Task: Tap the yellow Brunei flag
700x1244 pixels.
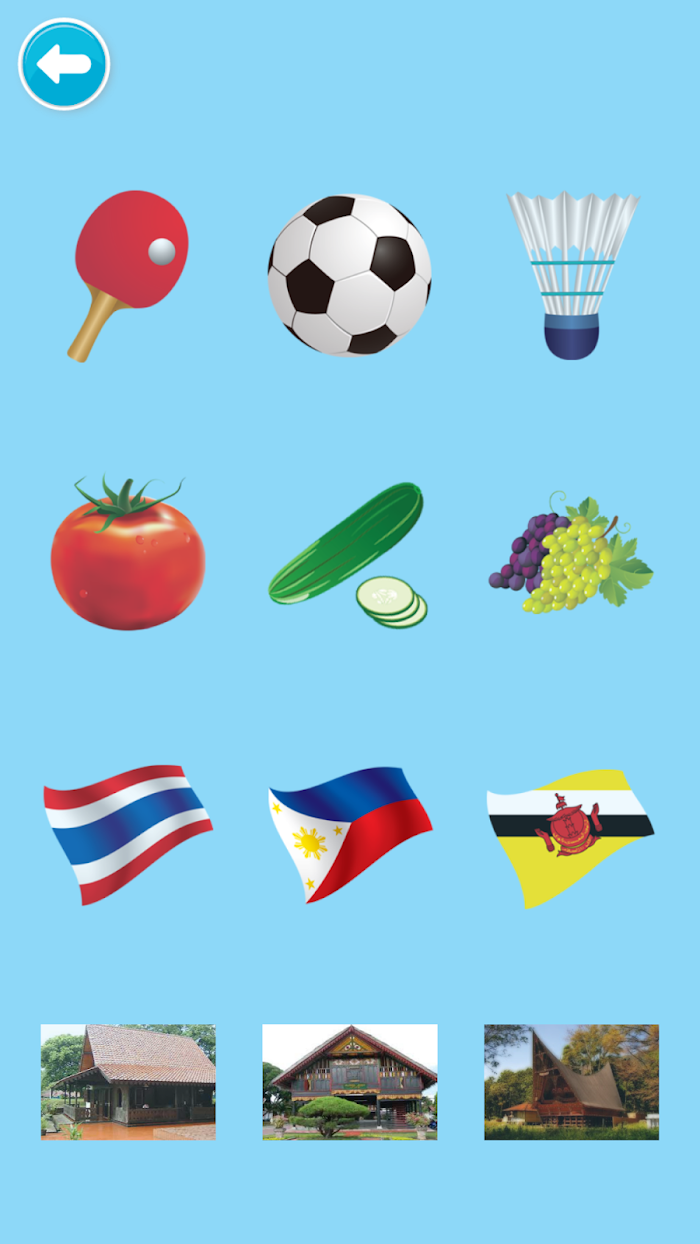Action: 571,838
